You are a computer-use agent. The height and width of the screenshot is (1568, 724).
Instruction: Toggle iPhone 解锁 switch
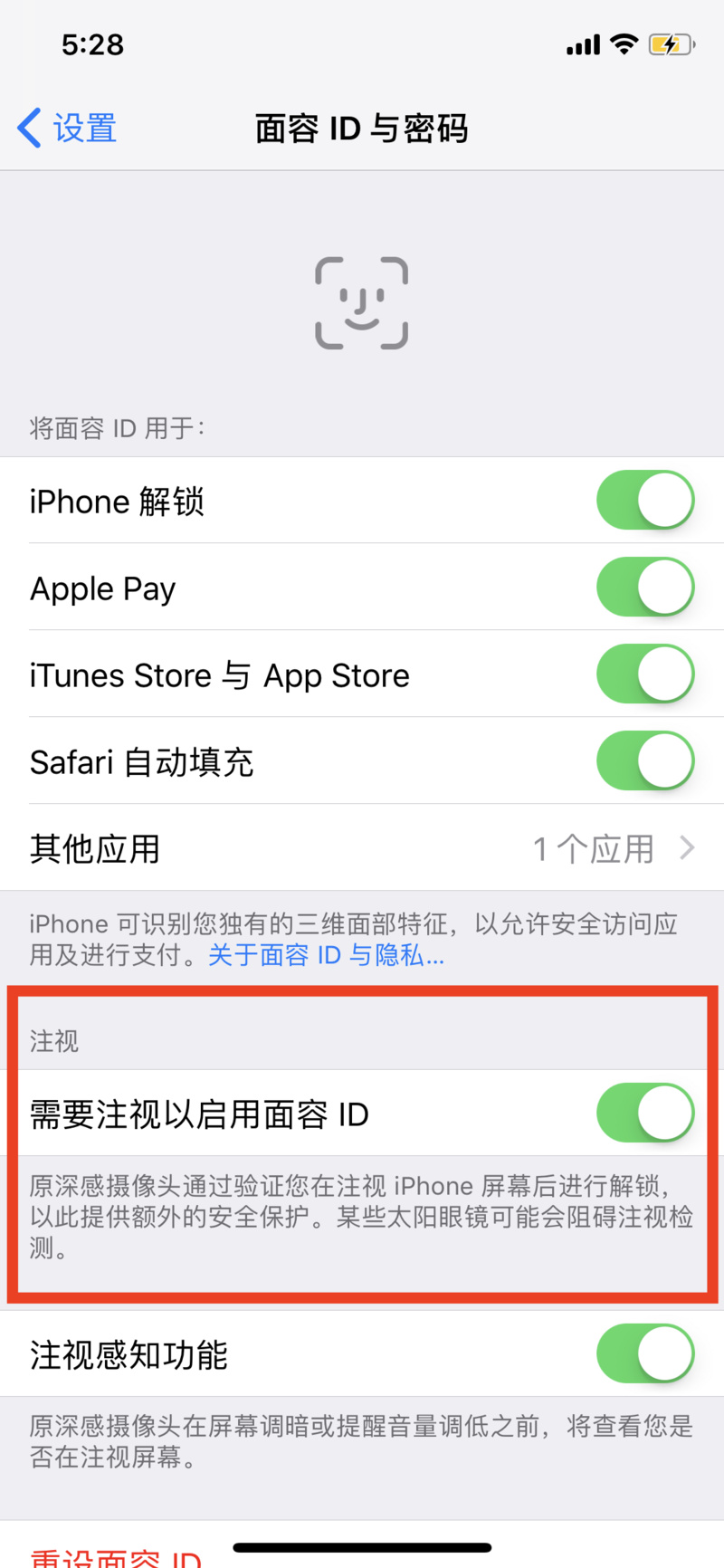click(x=644, y=500)
